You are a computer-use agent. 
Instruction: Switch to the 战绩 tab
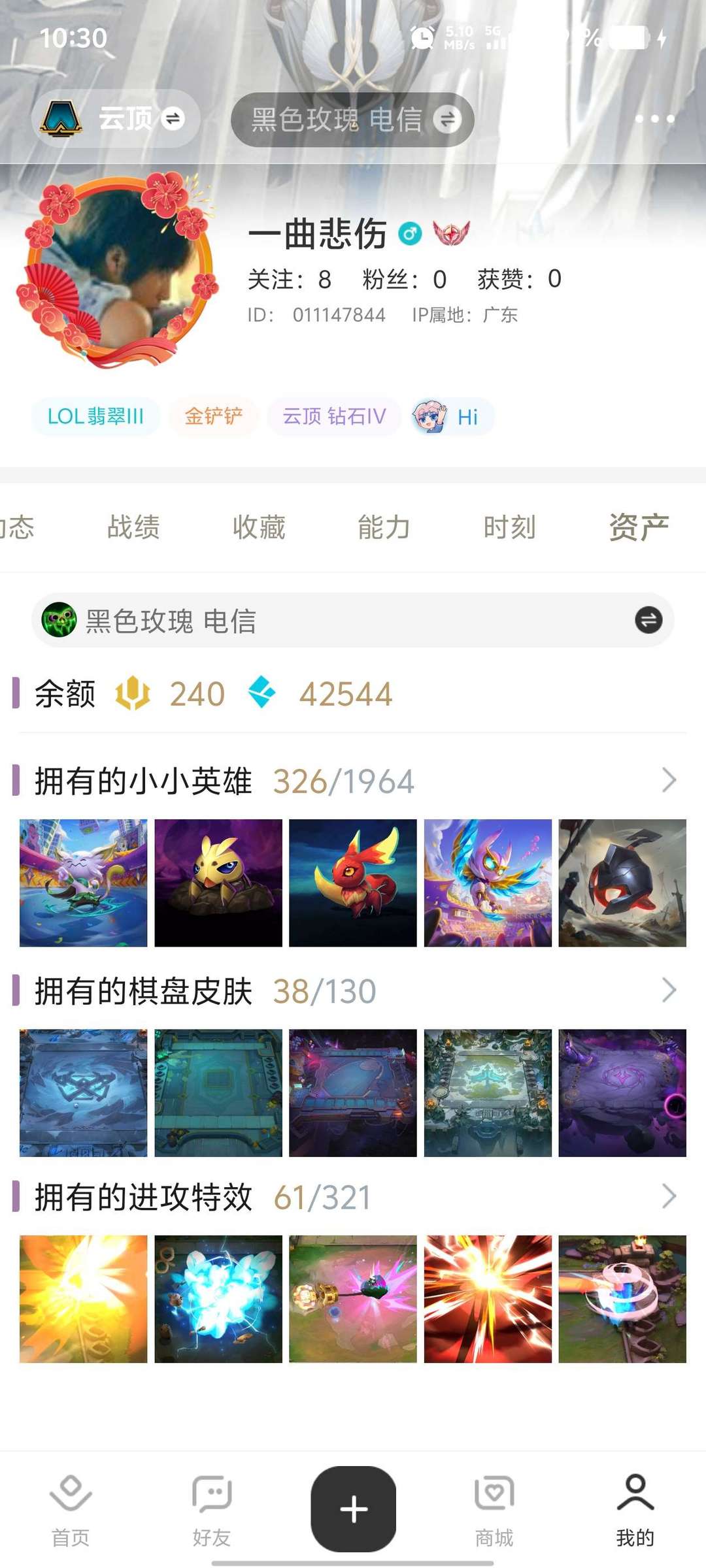[x=133, y=527]
